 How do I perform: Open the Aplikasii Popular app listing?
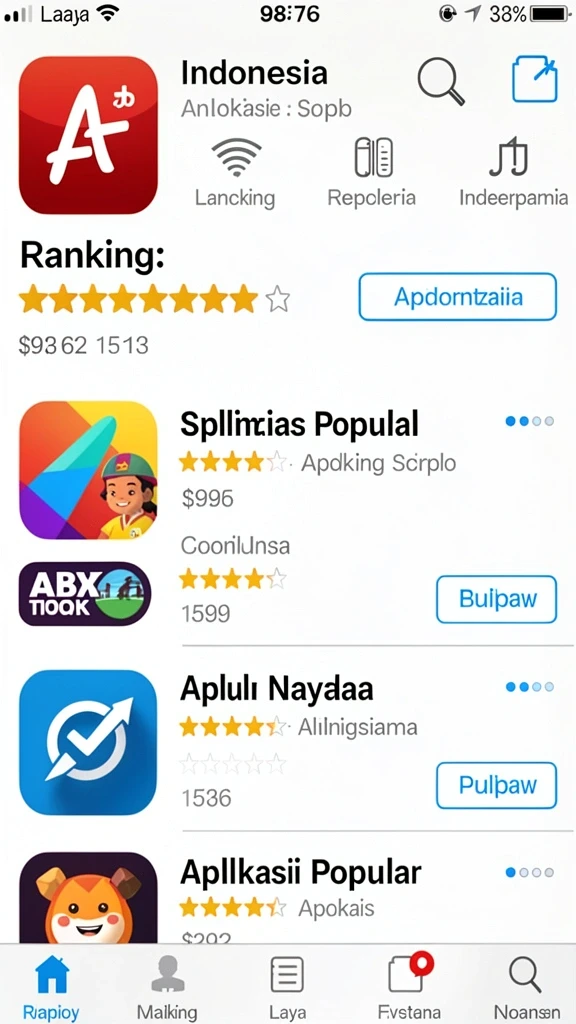click(300, 872)
